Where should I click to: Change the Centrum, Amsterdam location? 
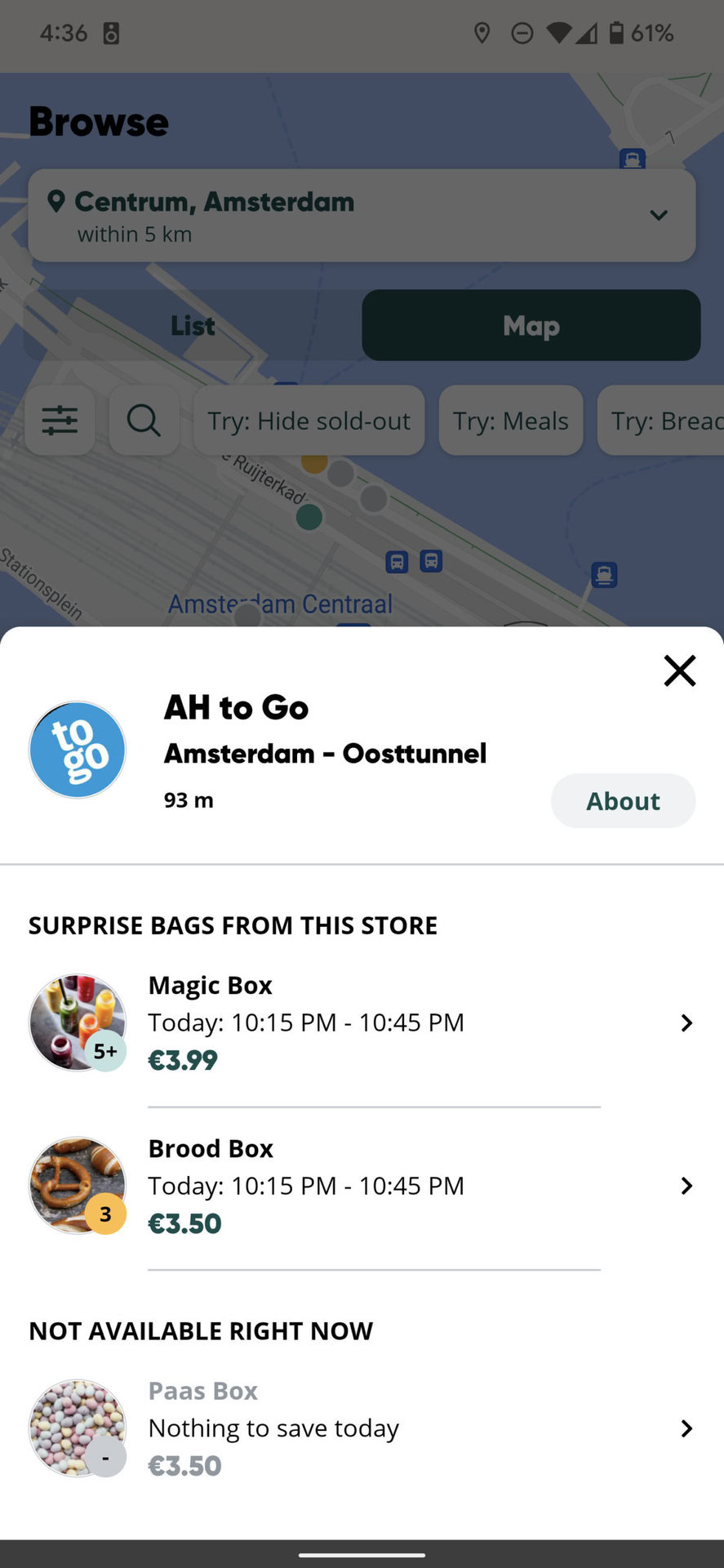[362, 216]
